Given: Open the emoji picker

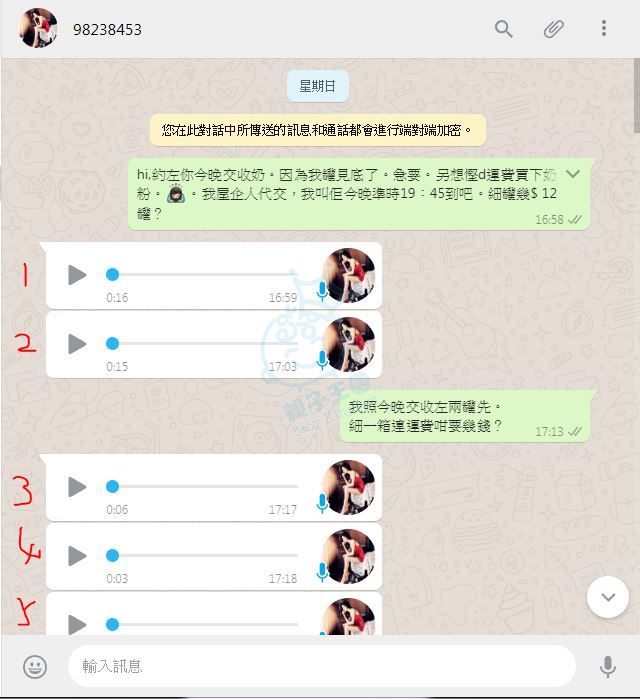Looking at the screenshot, I should pyautogui.click(x=35, y=666).
